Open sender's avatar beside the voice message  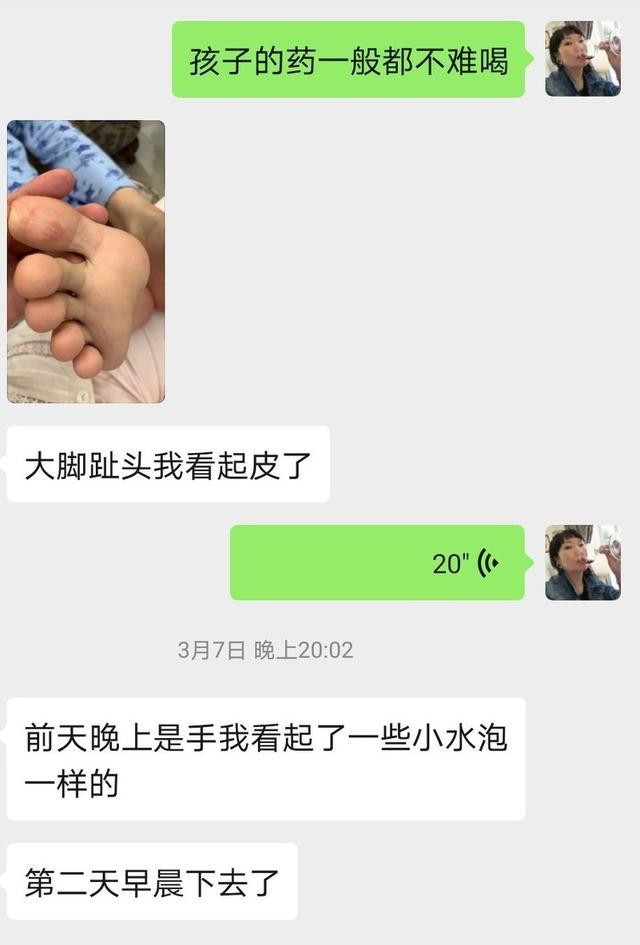coord(582,562)
